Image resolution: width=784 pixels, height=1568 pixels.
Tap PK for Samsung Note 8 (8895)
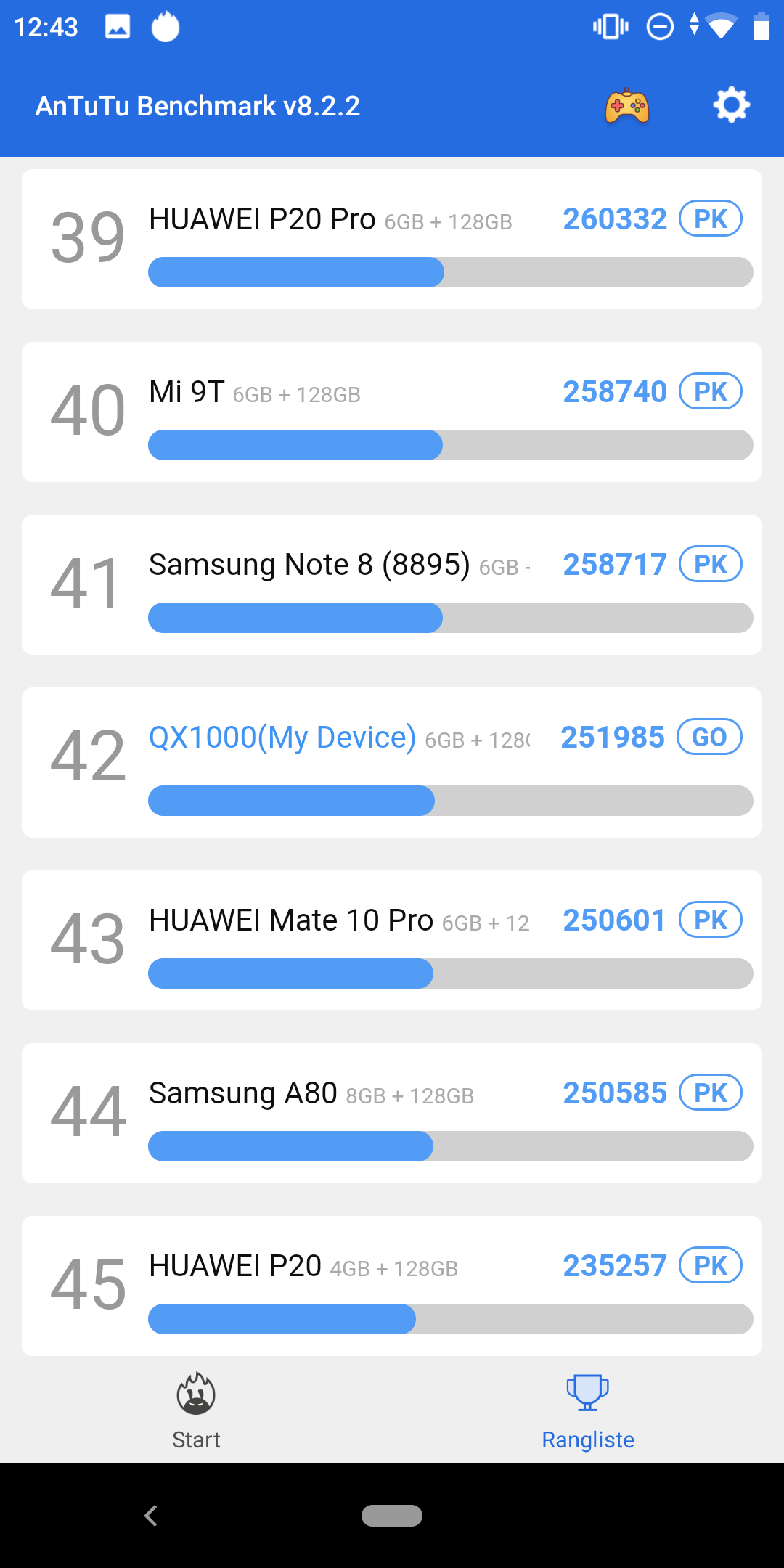pos(710,564)
